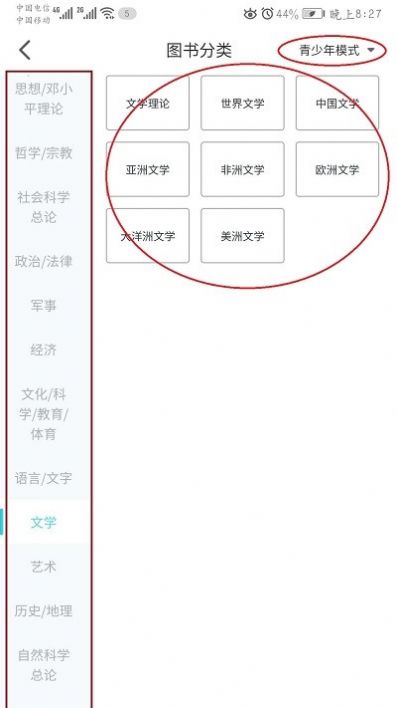
Task: Open the 大洋洲文学 subcategory
Action: 148,236
